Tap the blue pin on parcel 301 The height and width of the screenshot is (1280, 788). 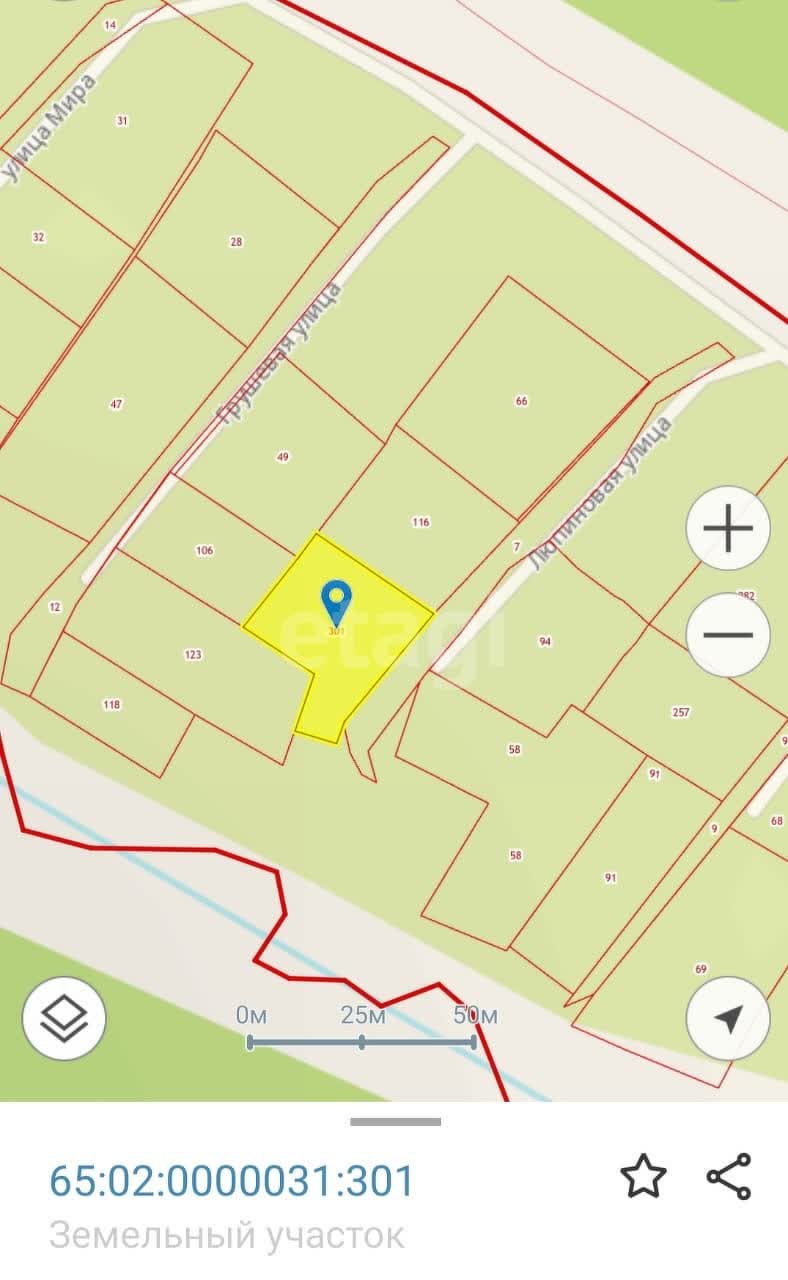click(x=336, y=602)
